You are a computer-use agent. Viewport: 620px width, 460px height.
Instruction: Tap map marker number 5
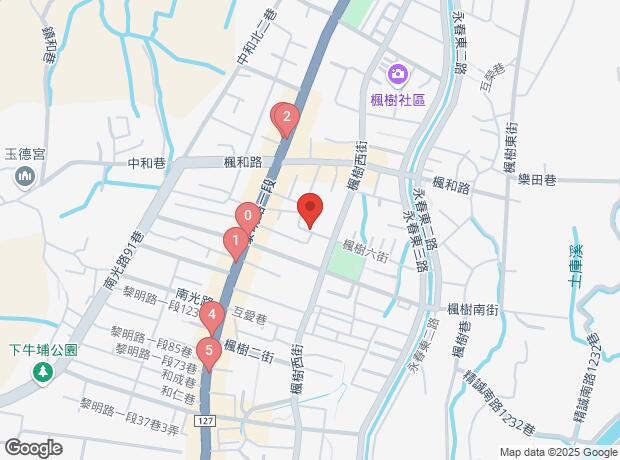click(208, 350)
